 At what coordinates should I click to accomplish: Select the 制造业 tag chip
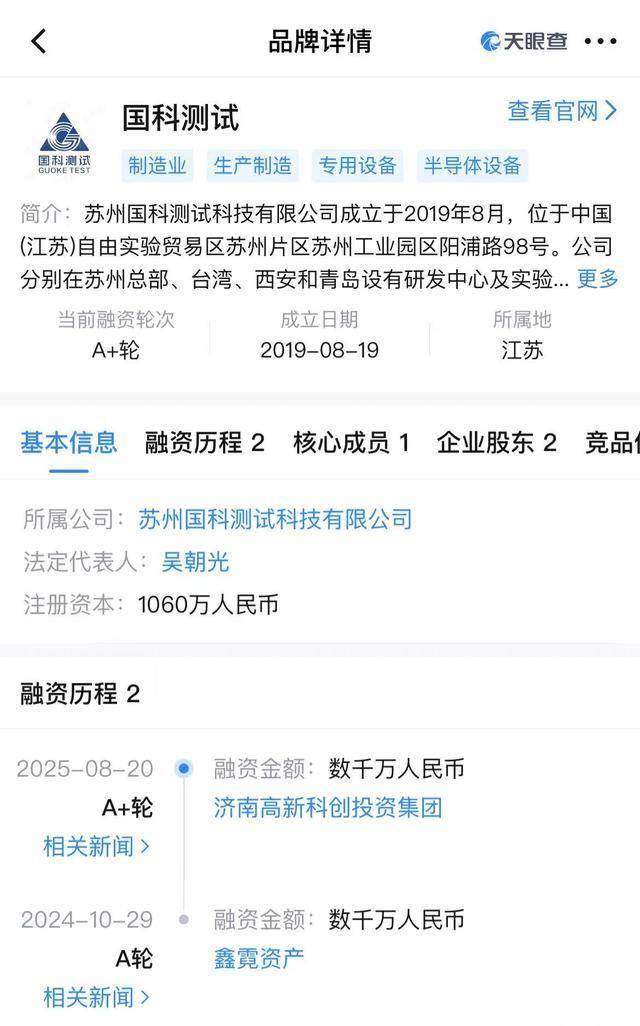(x=157, y=166)
